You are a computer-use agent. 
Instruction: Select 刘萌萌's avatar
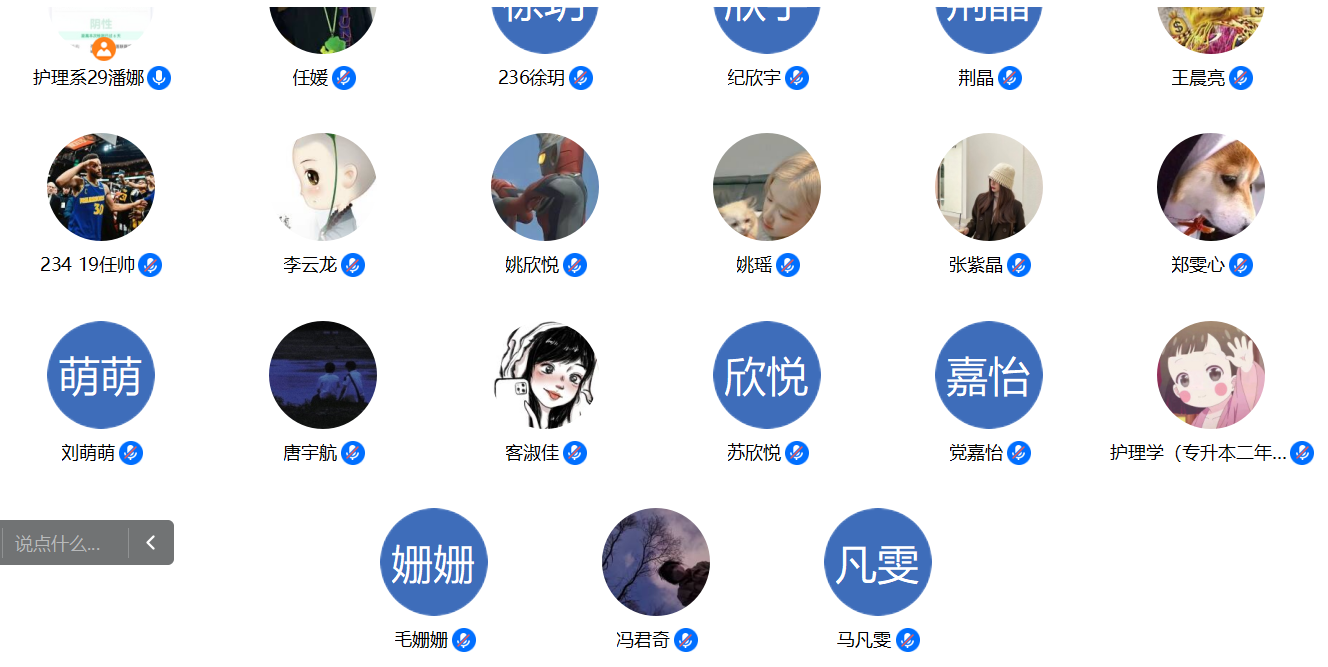(x=101, y=375)
